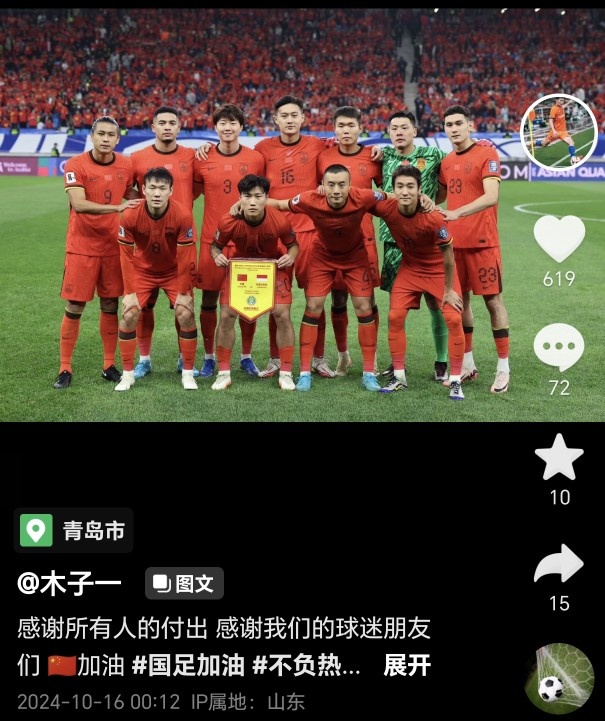Image resolution: width=605 pixels, height=721 pixels.
Task: Share the post via the arrow icon
Action: (559, 565)
